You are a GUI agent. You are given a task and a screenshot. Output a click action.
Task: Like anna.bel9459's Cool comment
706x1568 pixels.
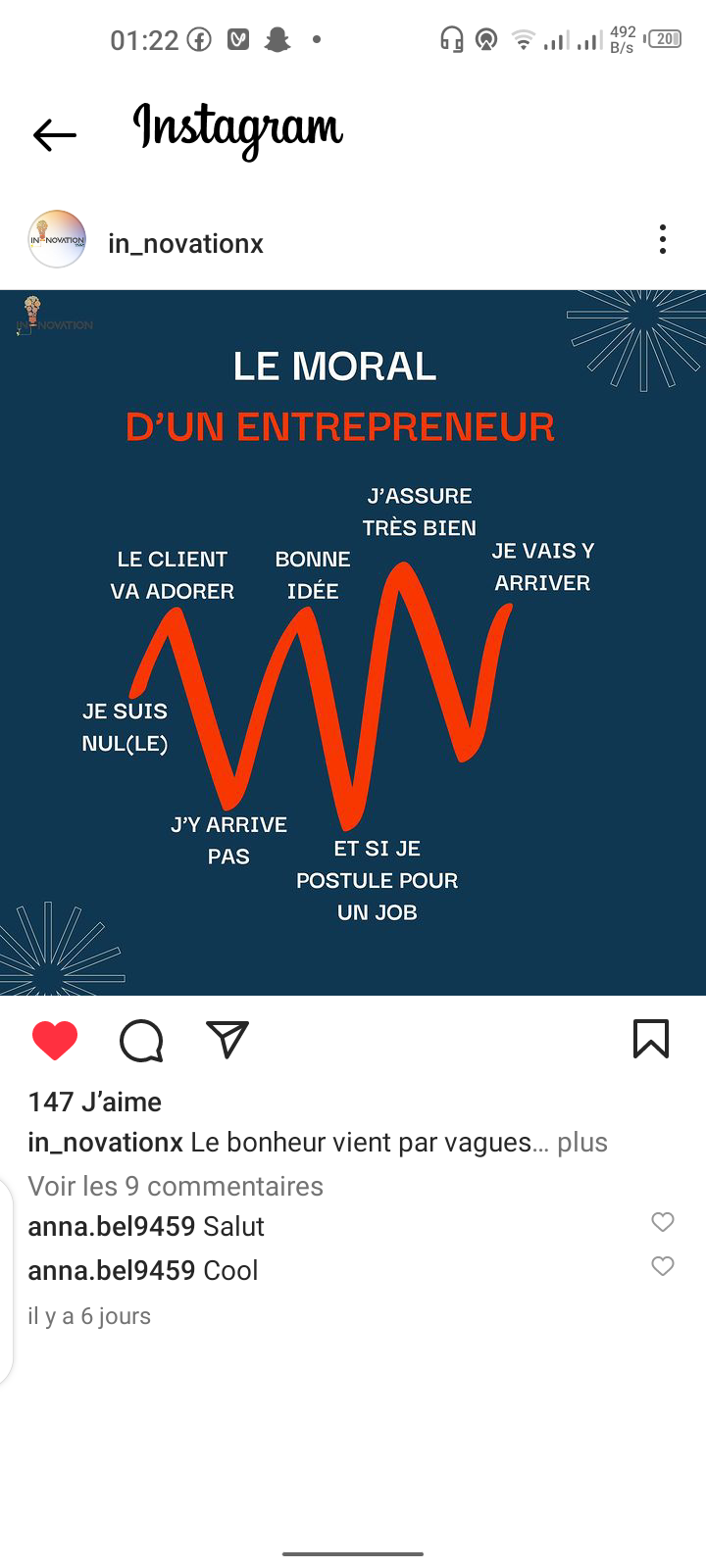click(x=663, y=1266)
